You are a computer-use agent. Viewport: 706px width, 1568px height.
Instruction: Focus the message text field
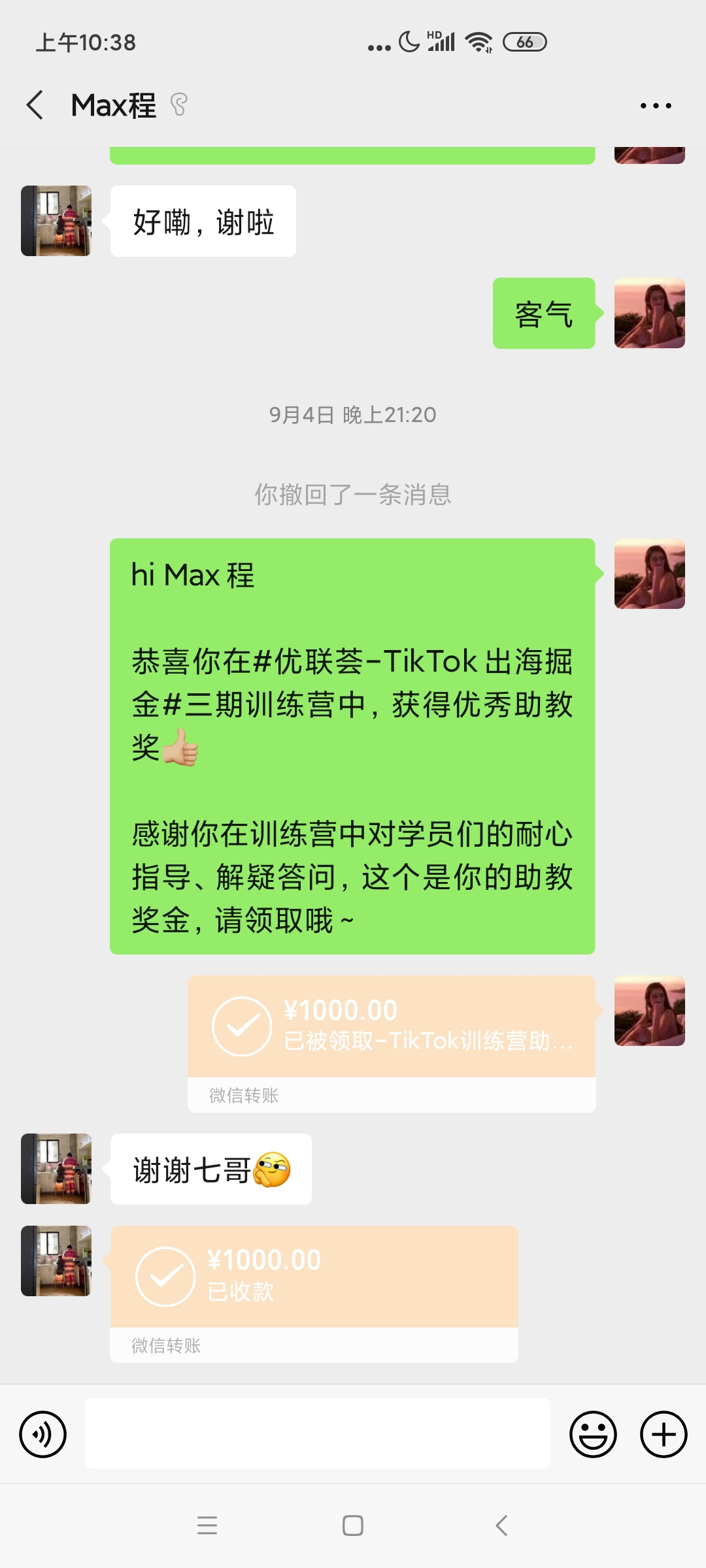click(318, 1433)
